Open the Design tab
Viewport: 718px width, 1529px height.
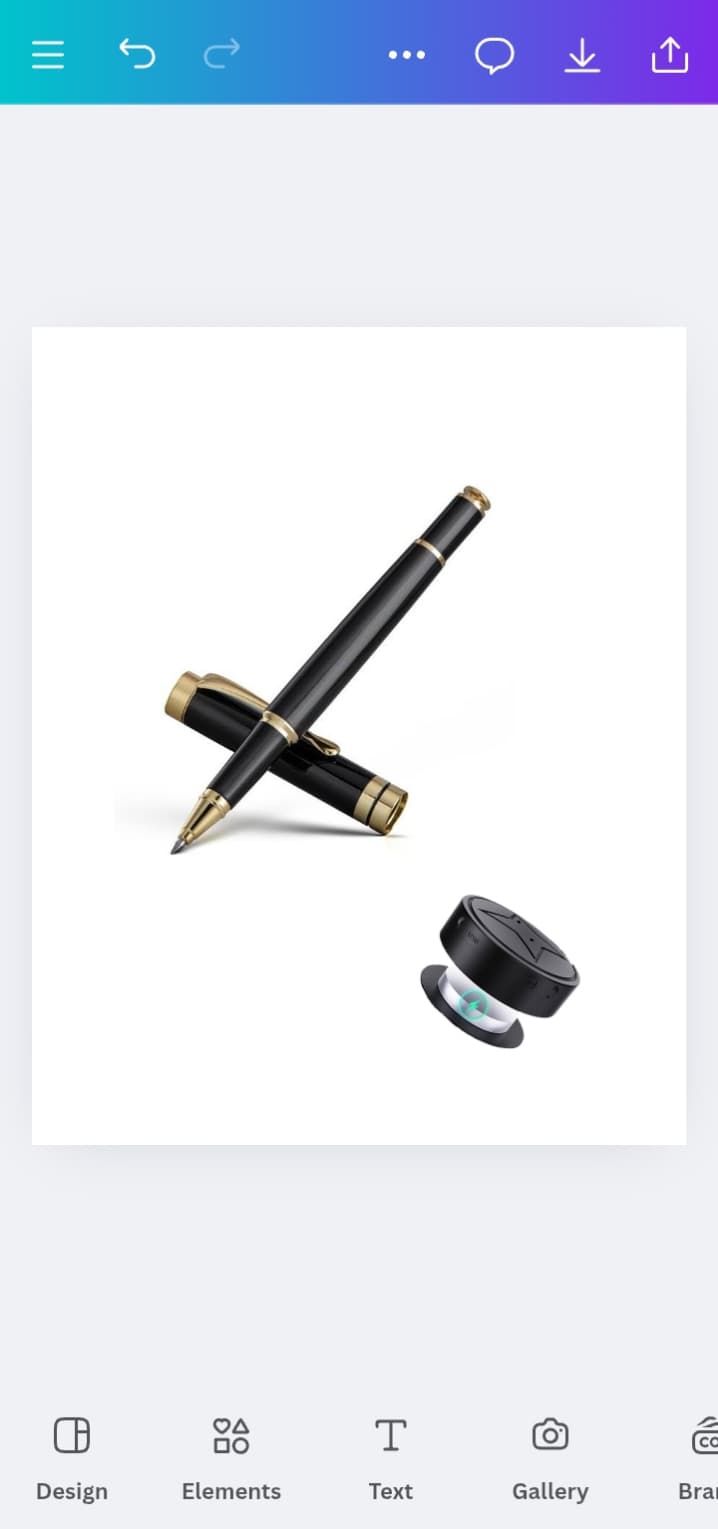[x=72, y=1459]
